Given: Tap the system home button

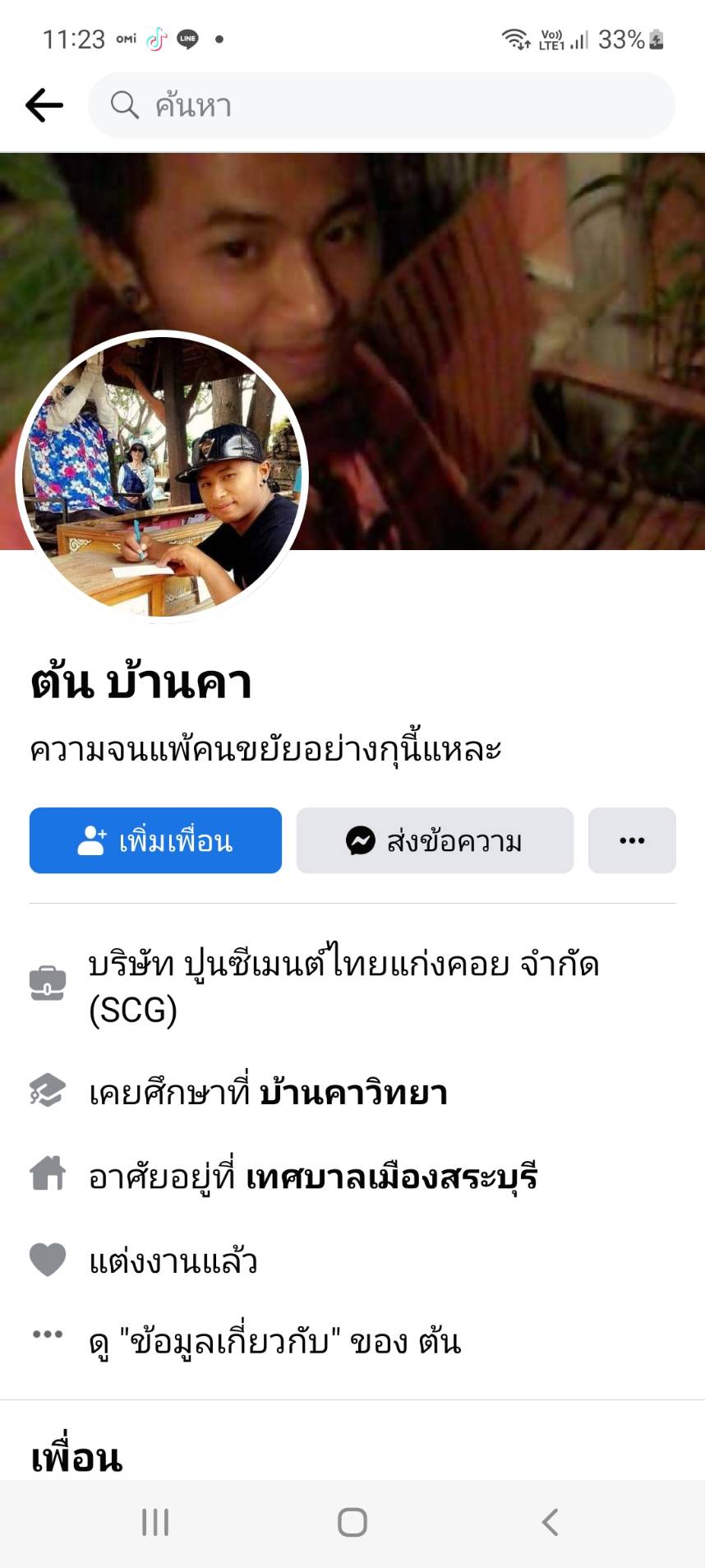Looking at the screenshot, I should [352, 1522].
